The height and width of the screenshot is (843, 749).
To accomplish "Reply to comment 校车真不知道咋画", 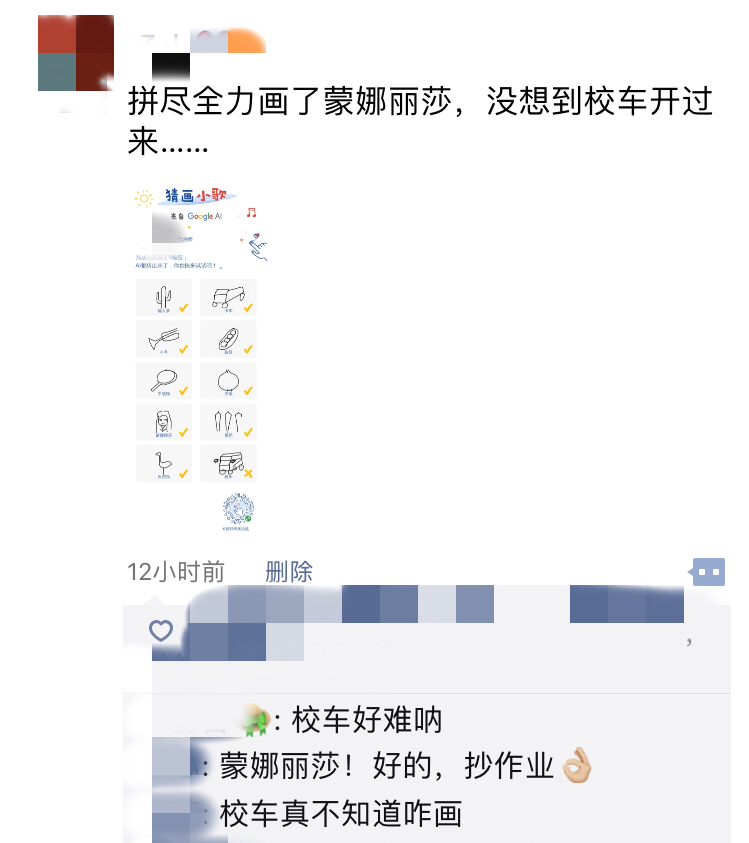I will tap(341, 813).
